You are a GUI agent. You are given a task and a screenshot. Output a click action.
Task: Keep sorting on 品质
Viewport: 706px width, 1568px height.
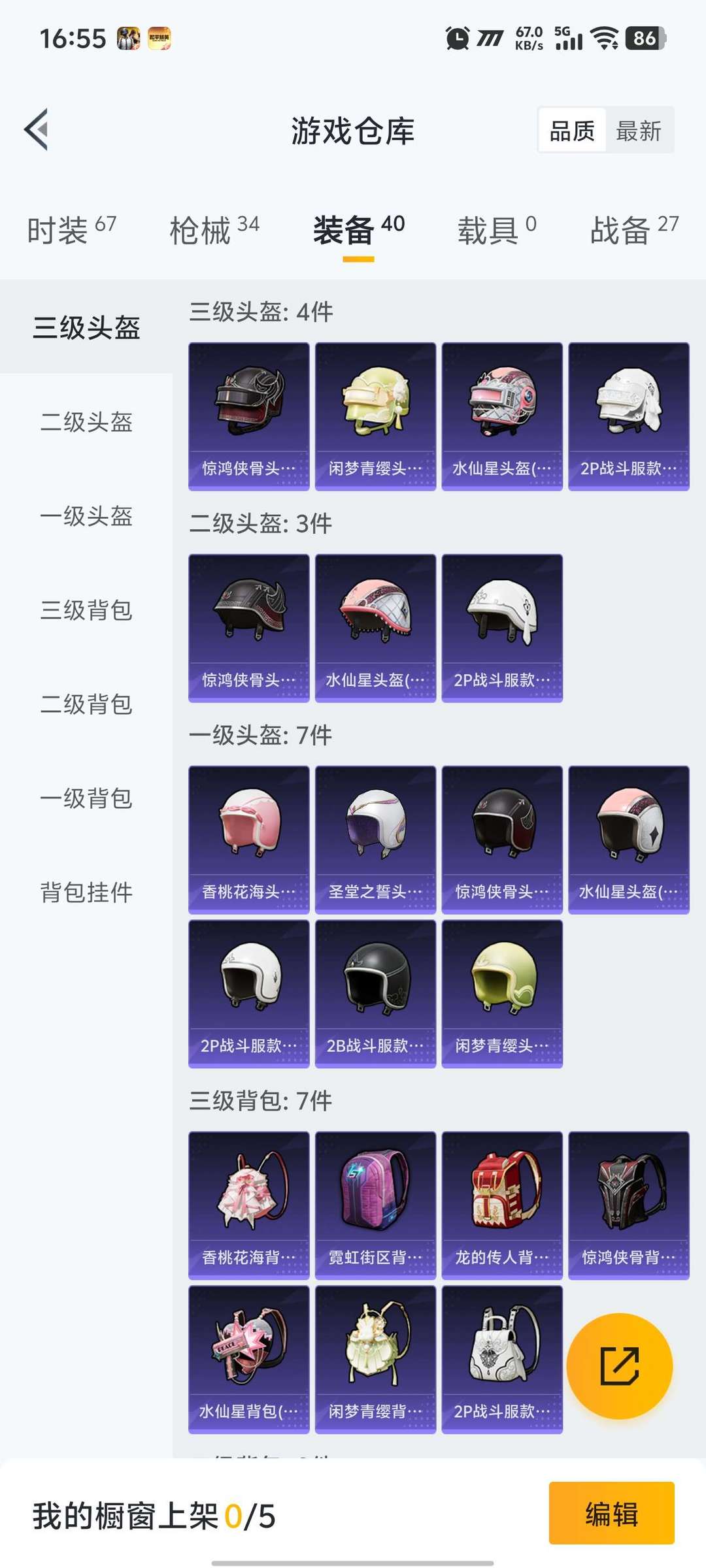coord(572,131)
